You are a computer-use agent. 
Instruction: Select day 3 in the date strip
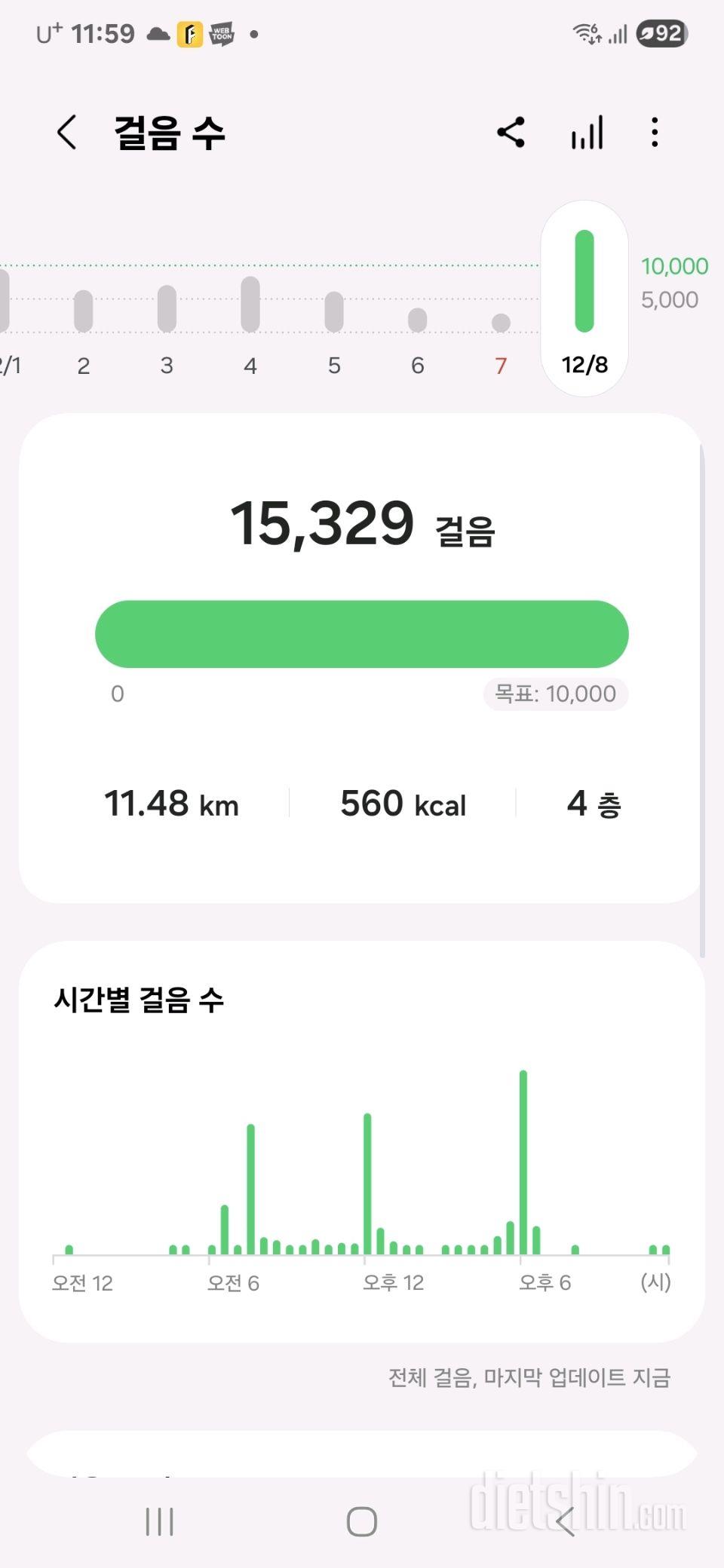[167, 324]
